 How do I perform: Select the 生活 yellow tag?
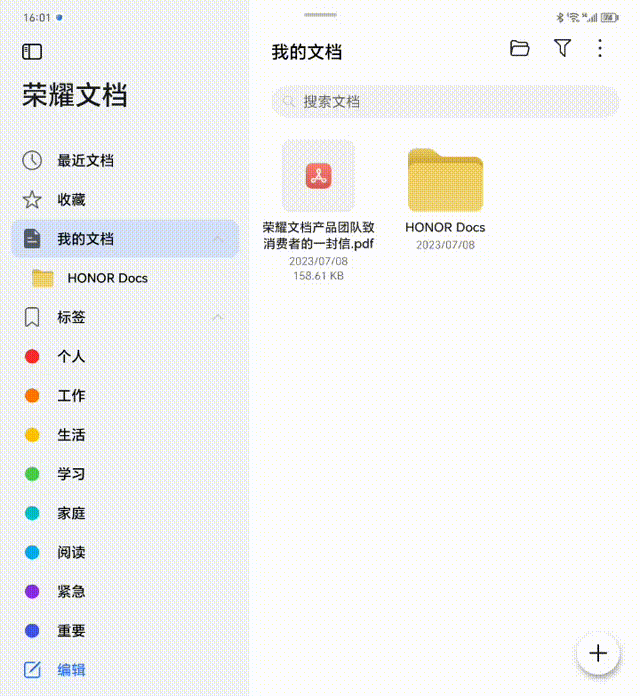[x=71, y=435]
